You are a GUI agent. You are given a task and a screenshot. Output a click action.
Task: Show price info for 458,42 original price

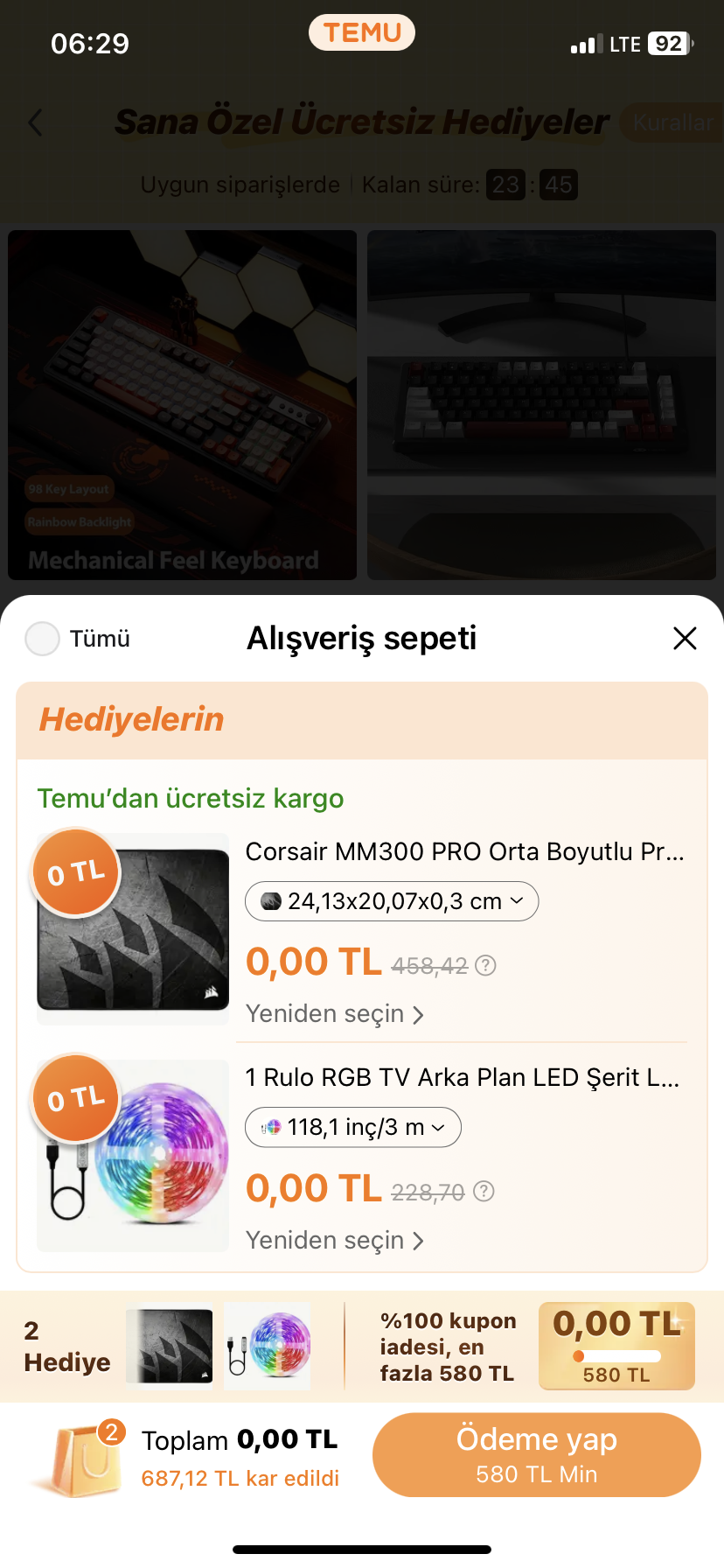[x=486, y=965]
